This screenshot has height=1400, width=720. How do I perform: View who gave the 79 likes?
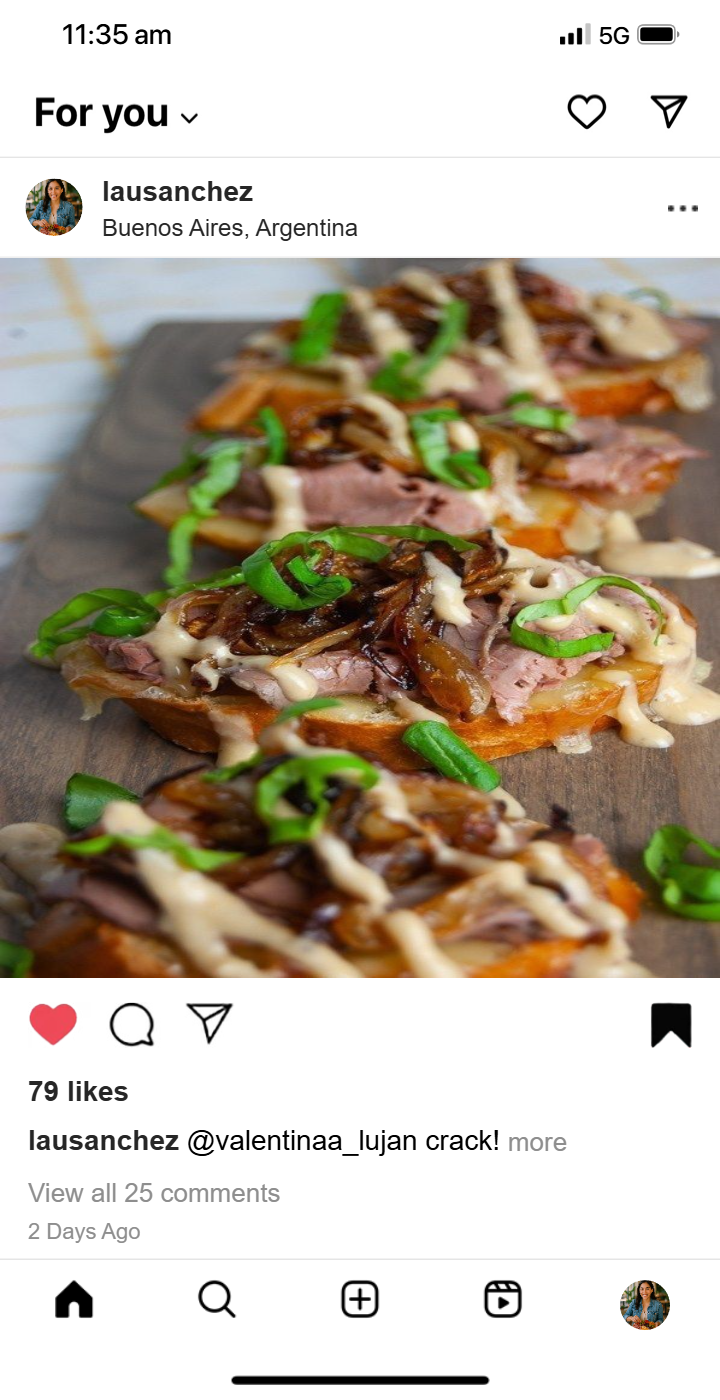(78, 1092)
